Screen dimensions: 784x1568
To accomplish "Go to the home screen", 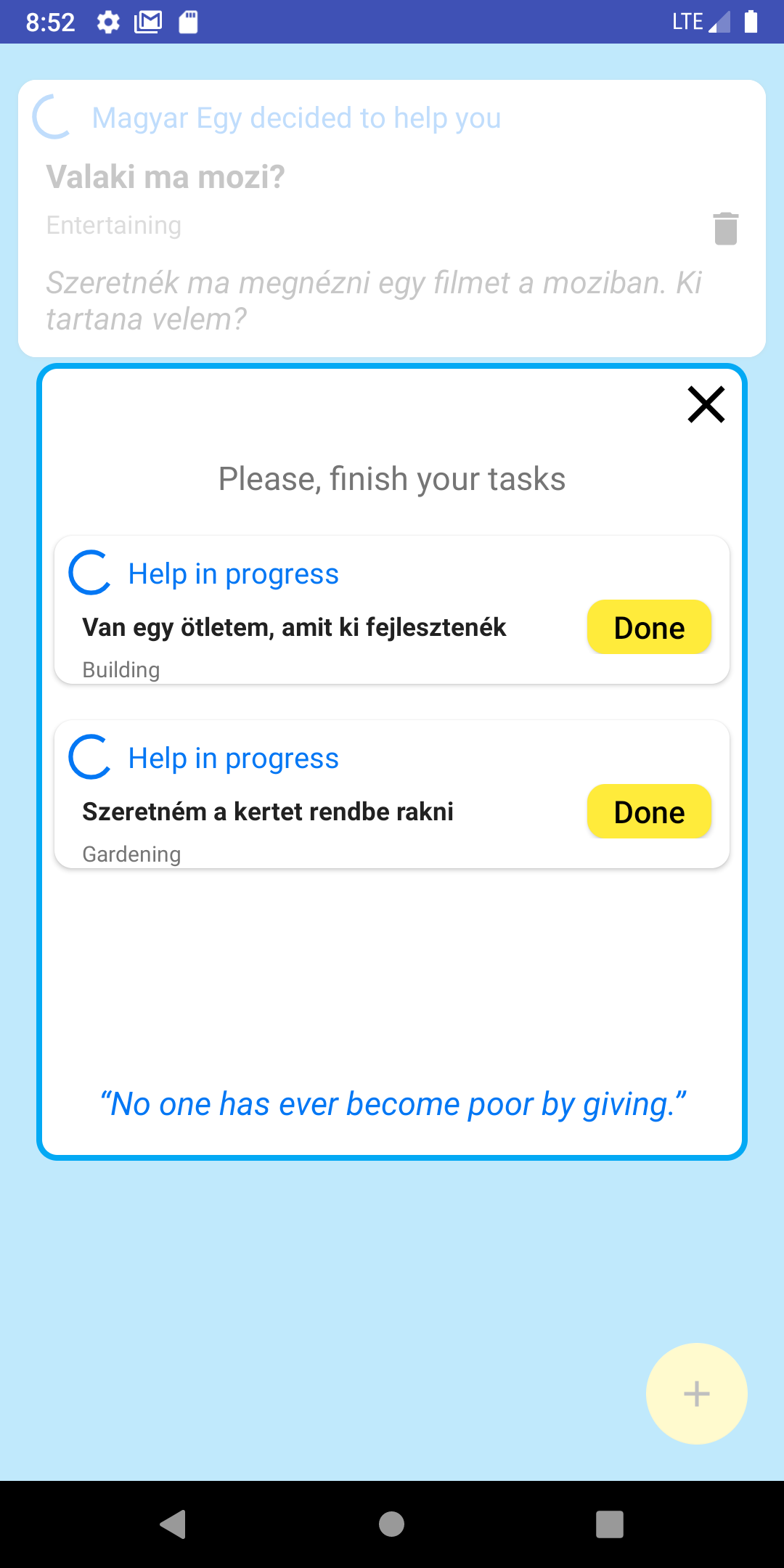I will 391,1524.
